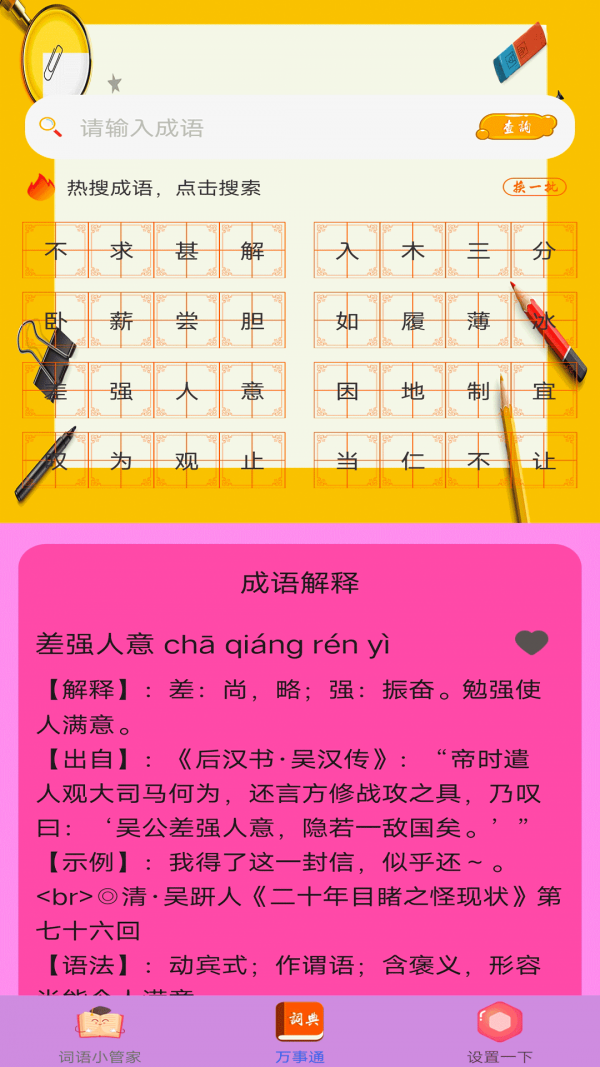This screenshot has height=1067, width=600.
Task: Search the idiom 不求甚解
Action: point(154,251)
